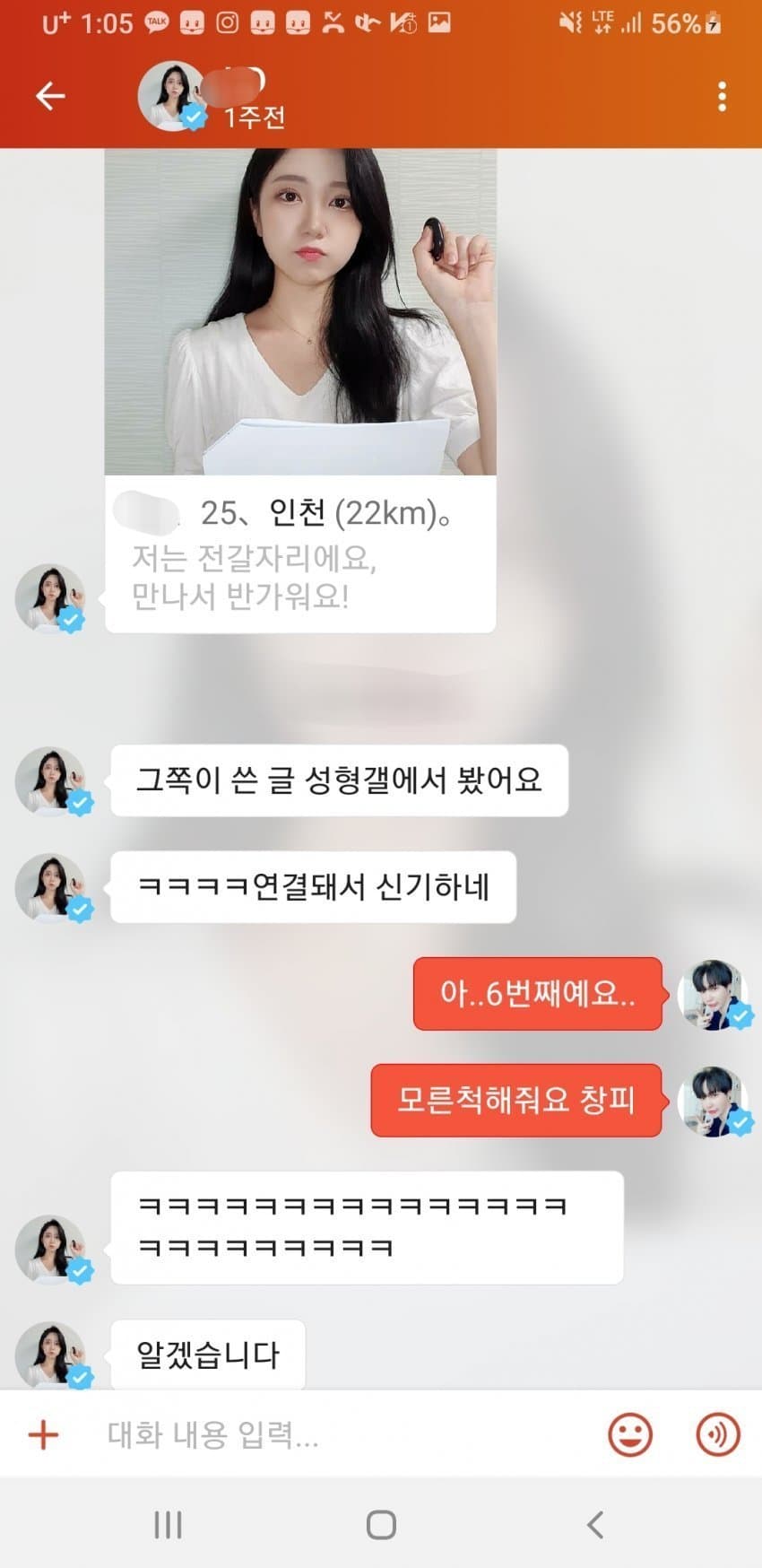Tap the plus attach button

point(43,1434)
